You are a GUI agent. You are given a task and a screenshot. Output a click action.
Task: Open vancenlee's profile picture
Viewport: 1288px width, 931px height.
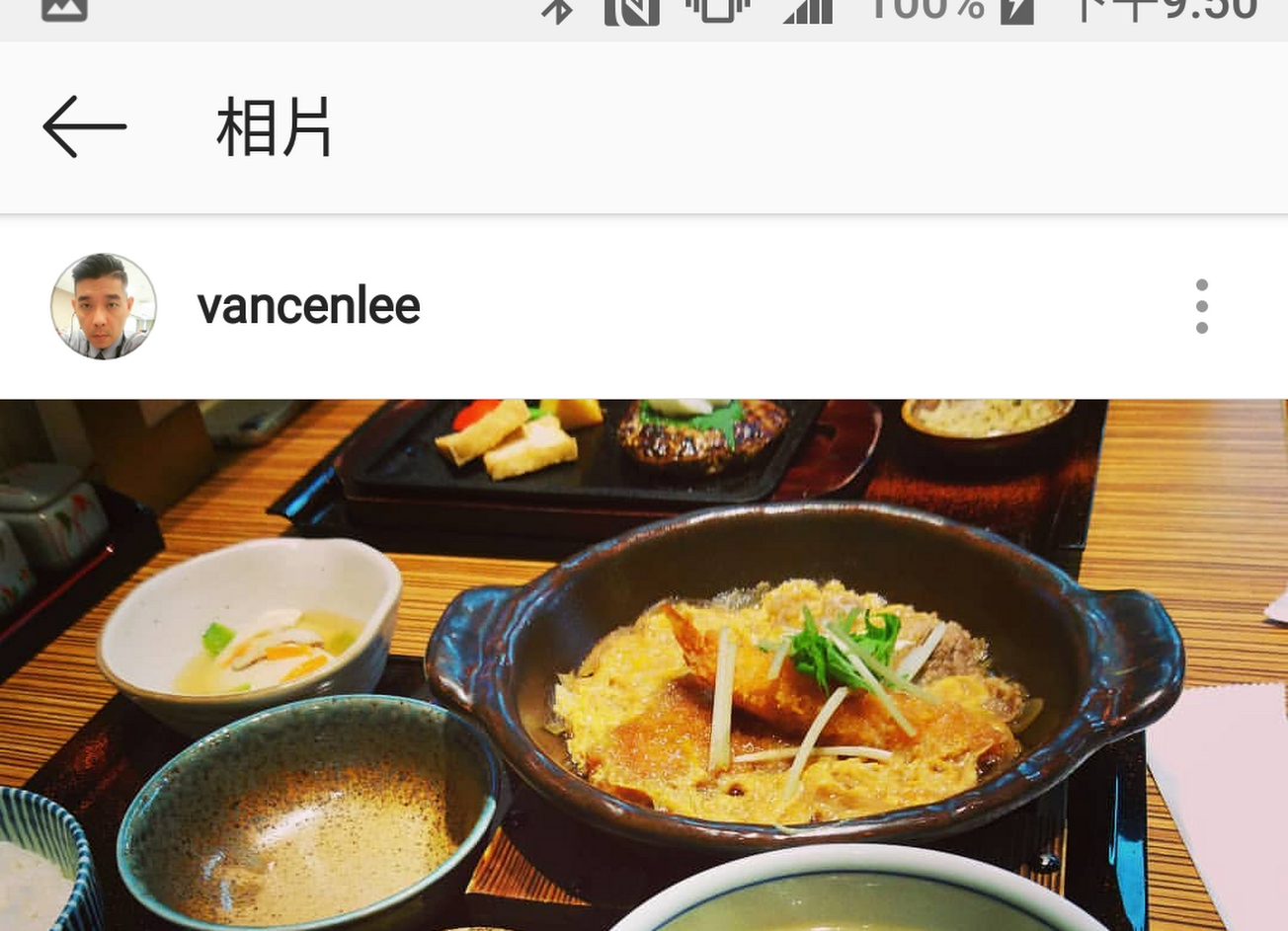pos(104,306)
